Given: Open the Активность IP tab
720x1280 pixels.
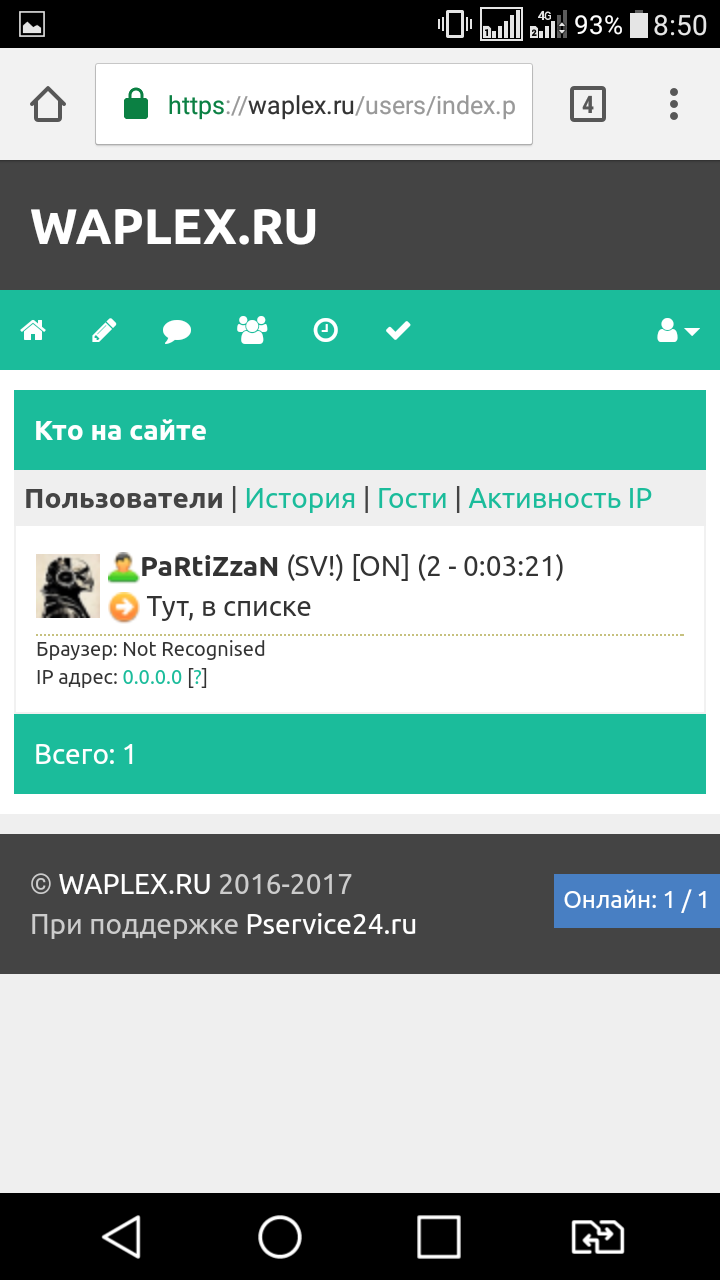Looking at the screenshot, I should (x=560, y=498).
